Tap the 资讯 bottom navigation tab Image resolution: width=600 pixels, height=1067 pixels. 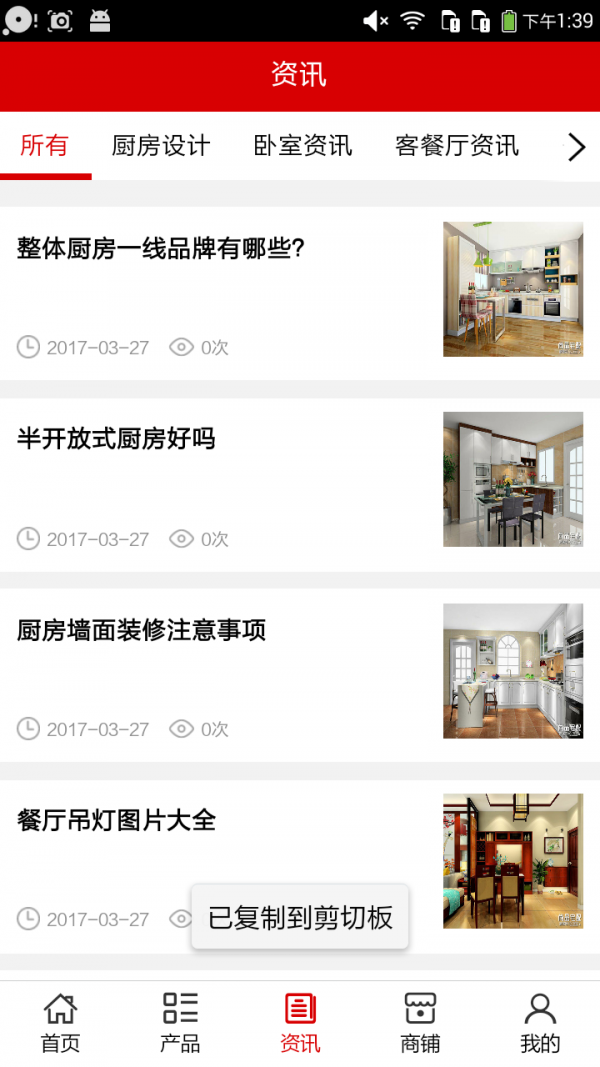300,1023
